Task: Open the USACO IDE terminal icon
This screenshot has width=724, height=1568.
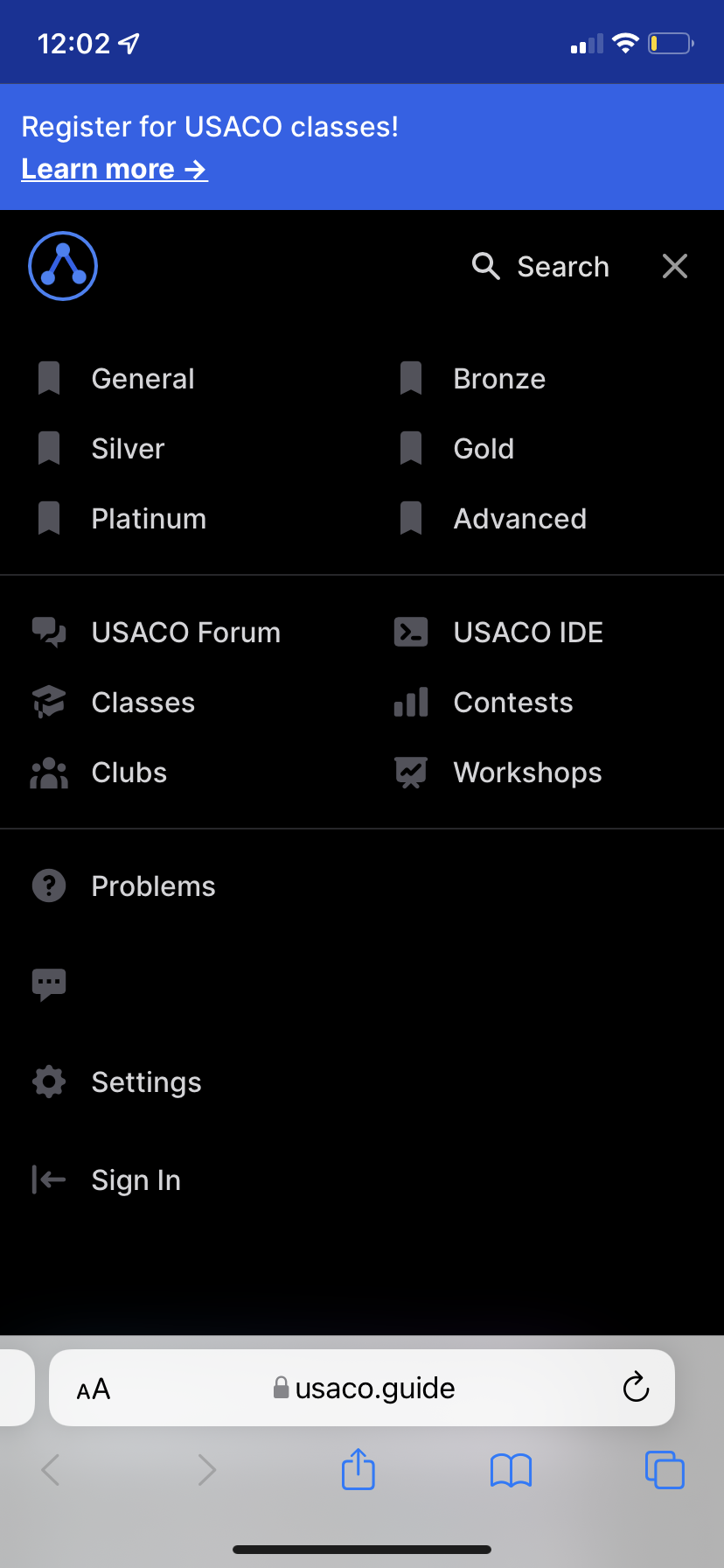Action: tap(410, 632)
